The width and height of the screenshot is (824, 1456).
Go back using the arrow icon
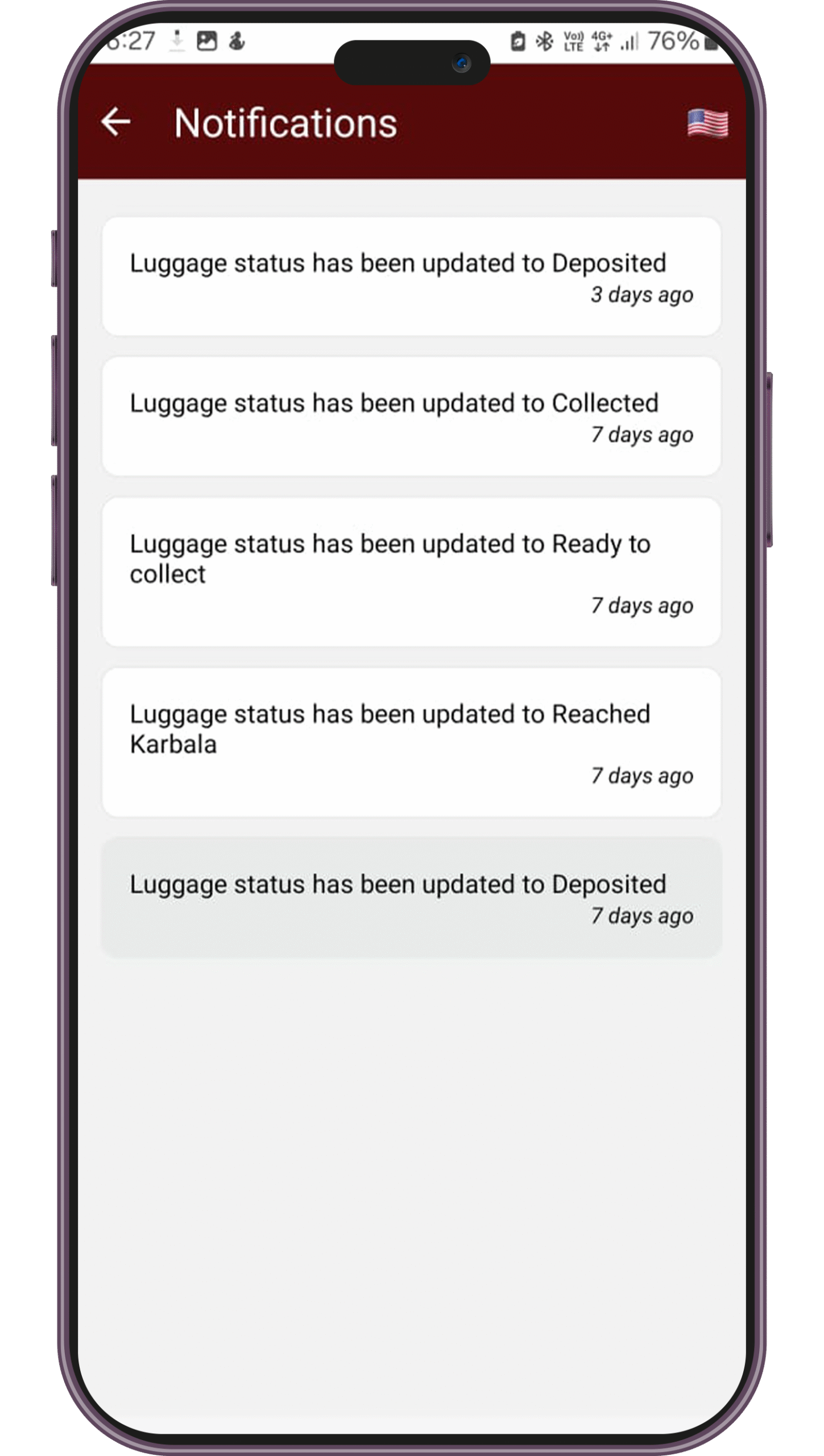115,122
